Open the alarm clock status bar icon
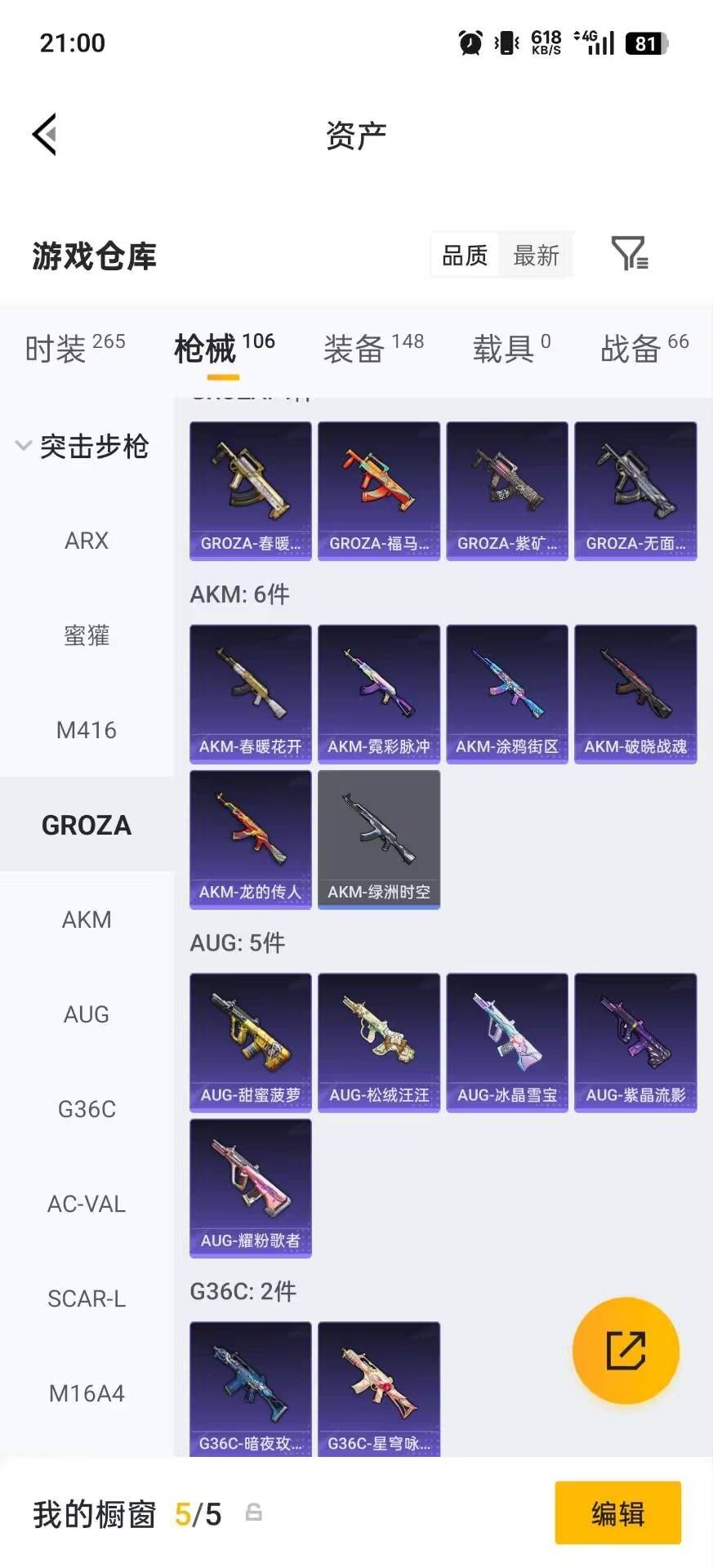This screenshot has width=713, height=1568. coord(468,42)
